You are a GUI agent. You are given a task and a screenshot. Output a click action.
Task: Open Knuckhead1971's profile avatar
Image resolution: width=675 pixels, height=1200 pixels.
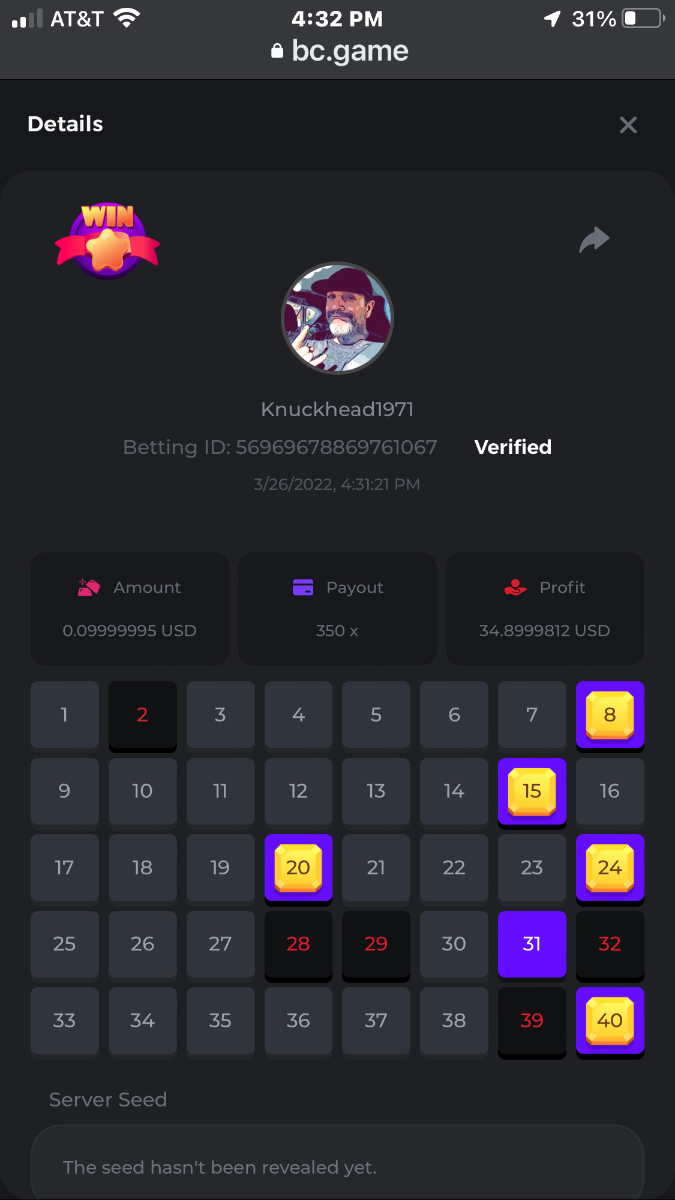click(x=337, y=318)
